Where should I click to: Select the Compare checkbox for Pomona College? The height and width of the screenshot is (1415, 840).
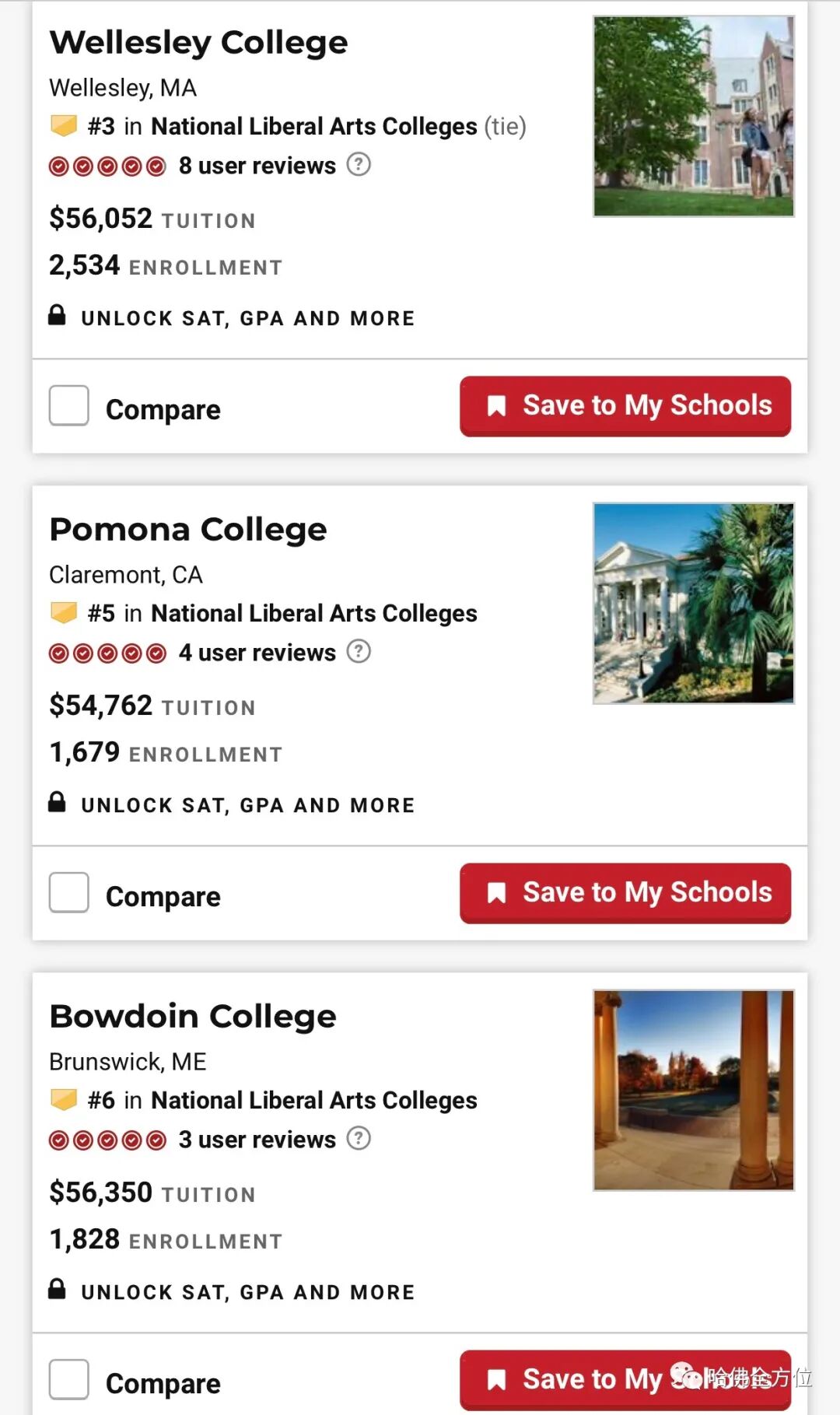pos(69,892)
